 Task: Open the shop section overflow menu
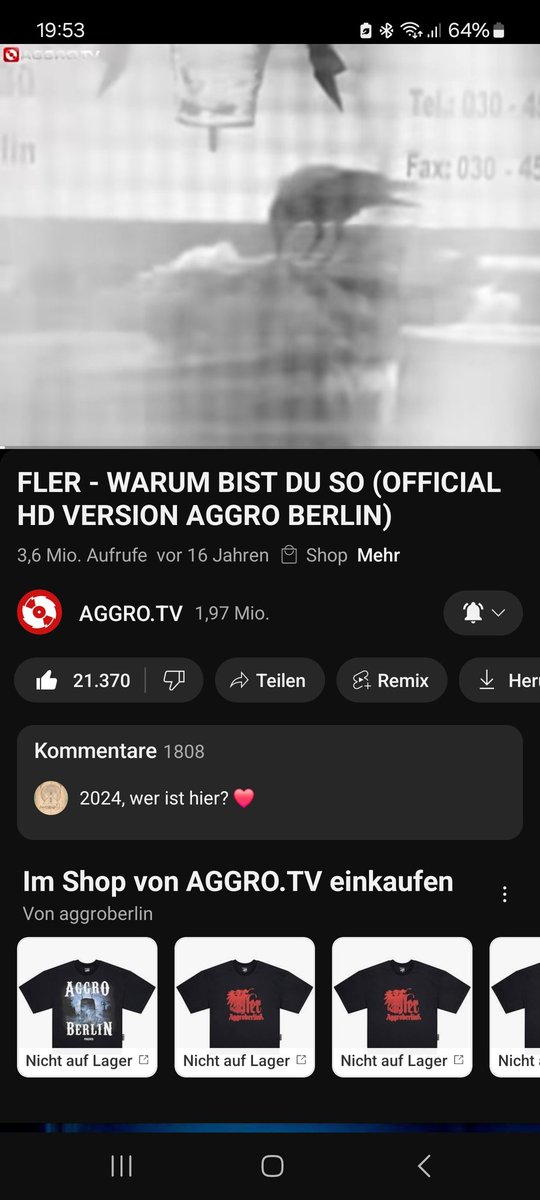click(x=505, y=893)
